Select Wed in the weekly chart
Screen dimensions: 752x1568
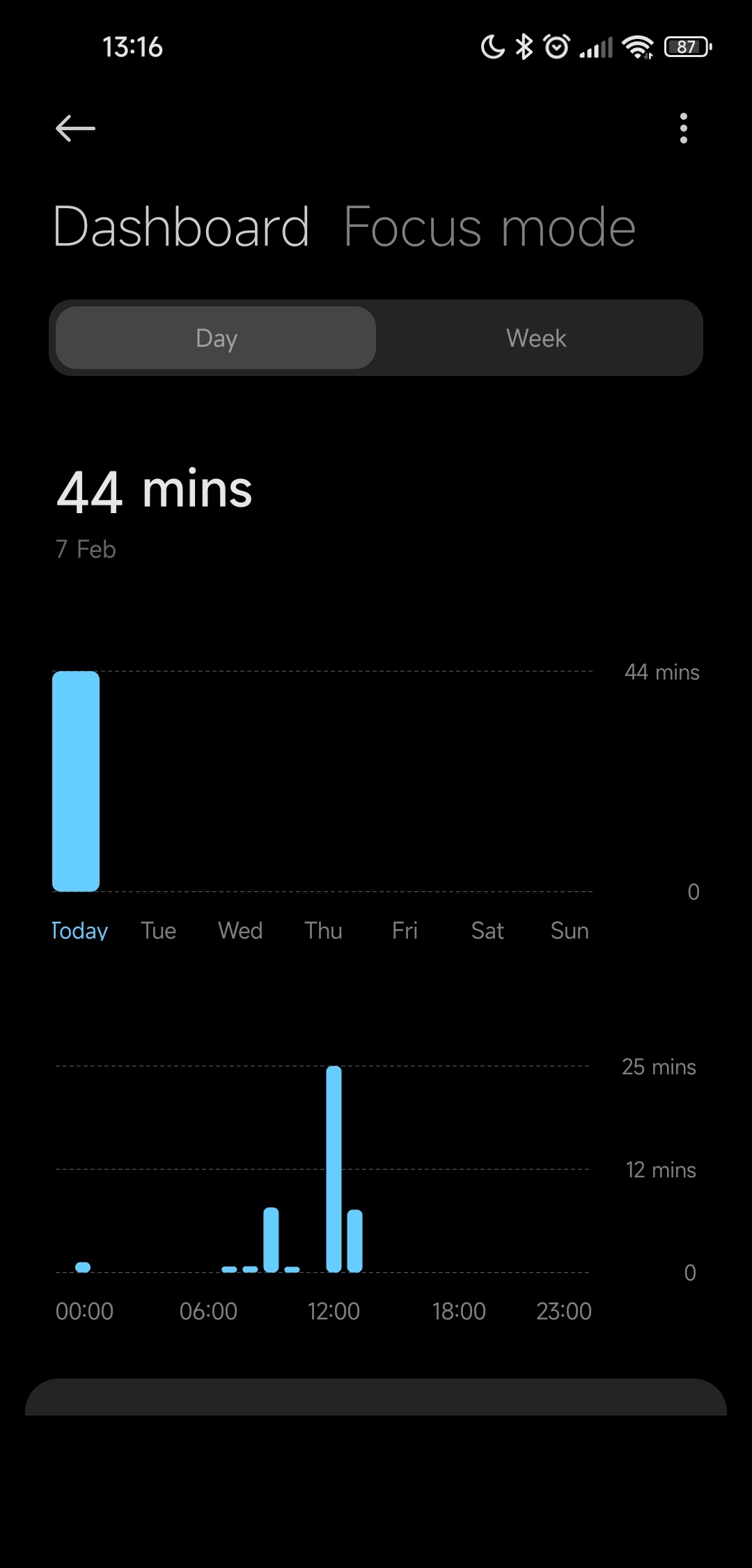240,931
